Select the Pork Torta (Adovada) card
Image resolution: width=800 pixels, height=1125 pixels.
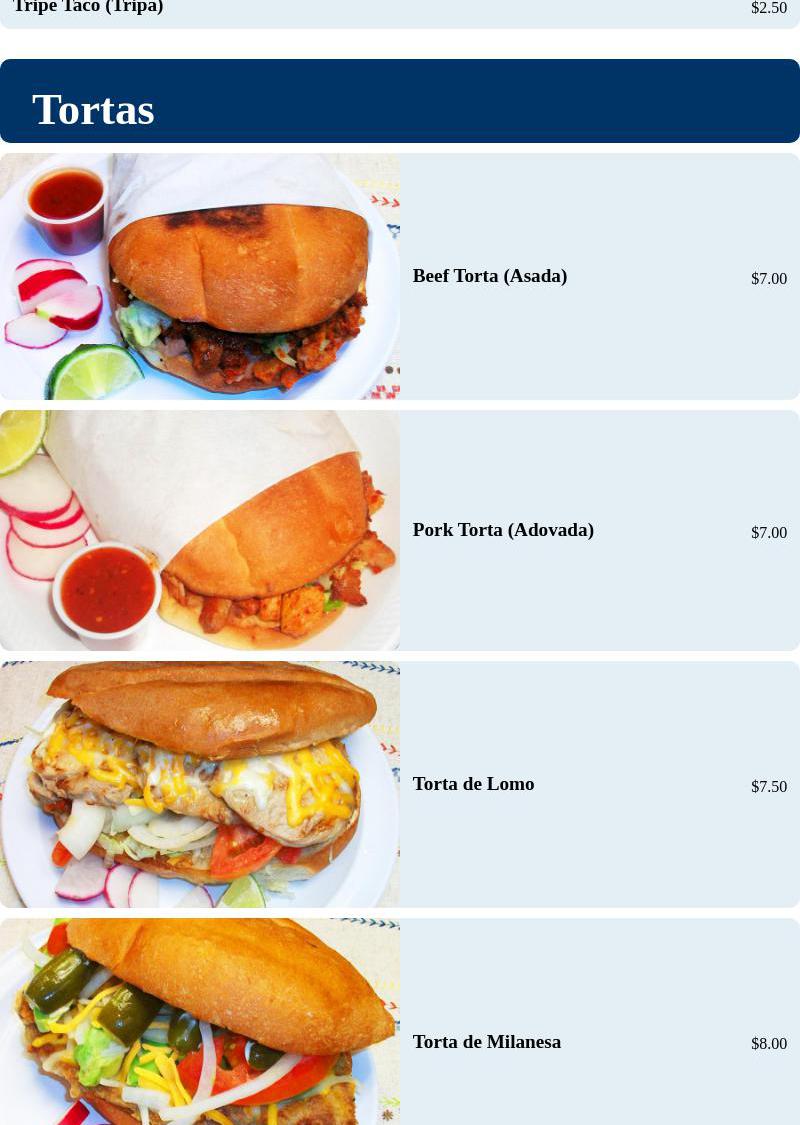click(503, 531)
